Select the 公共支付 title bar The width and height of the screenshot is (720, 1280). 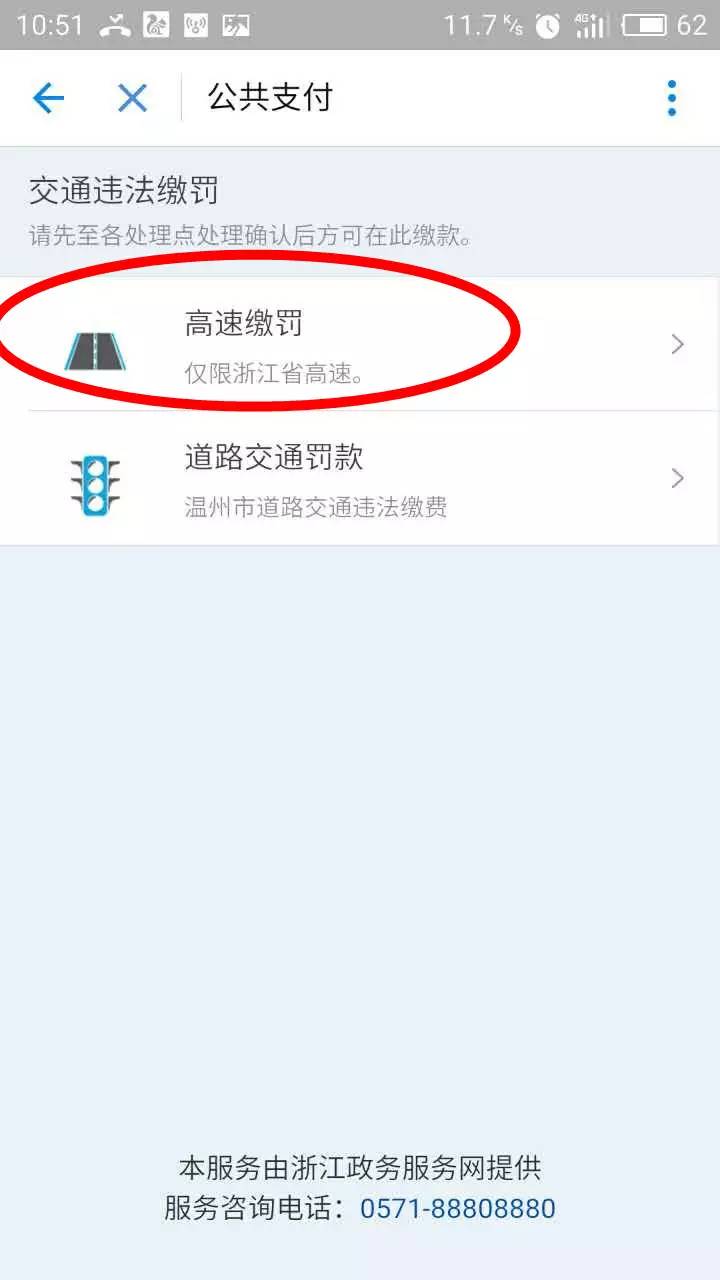pyautogui.click(x=270, y=98)
